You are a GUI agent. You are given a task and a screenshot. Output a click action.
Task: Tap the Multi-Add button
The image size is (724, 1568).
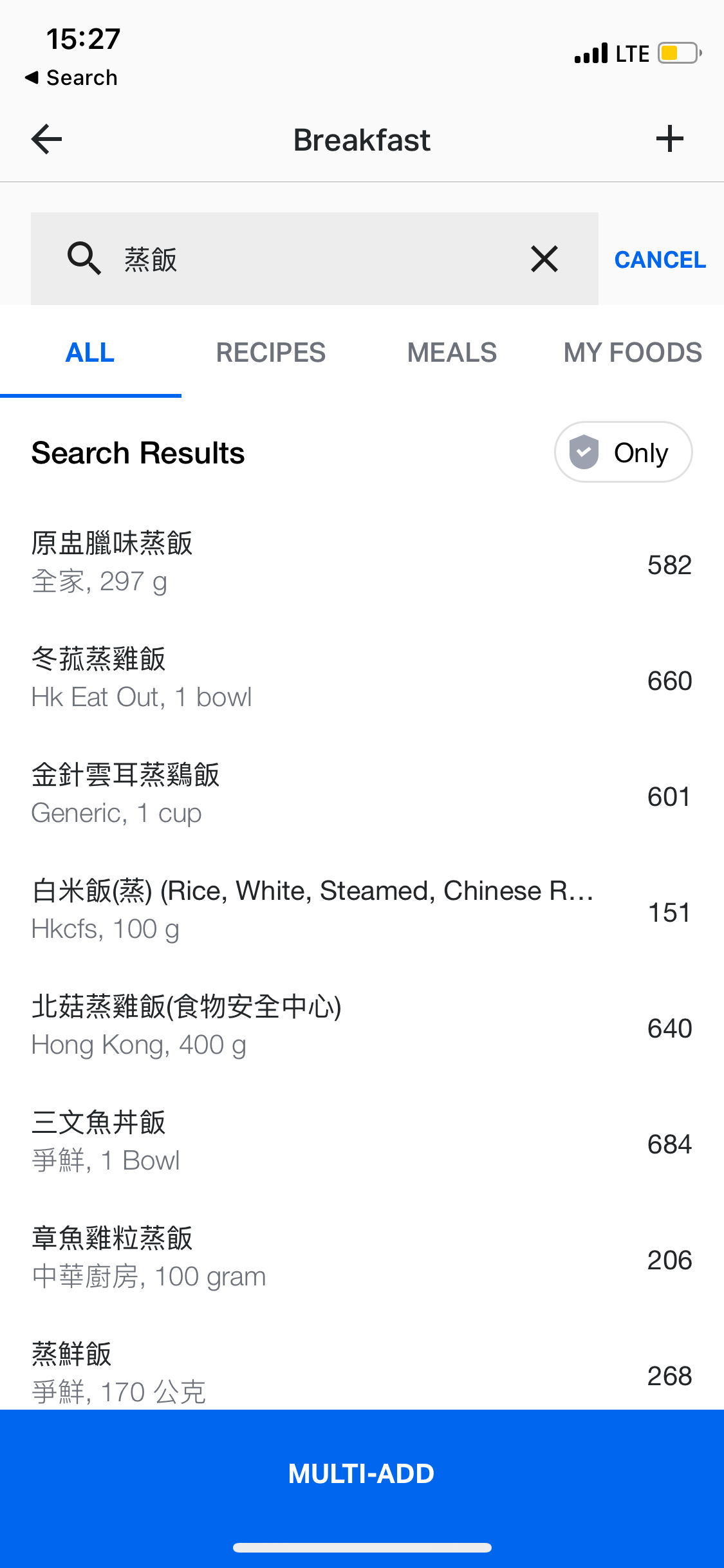coord(362,1473)
